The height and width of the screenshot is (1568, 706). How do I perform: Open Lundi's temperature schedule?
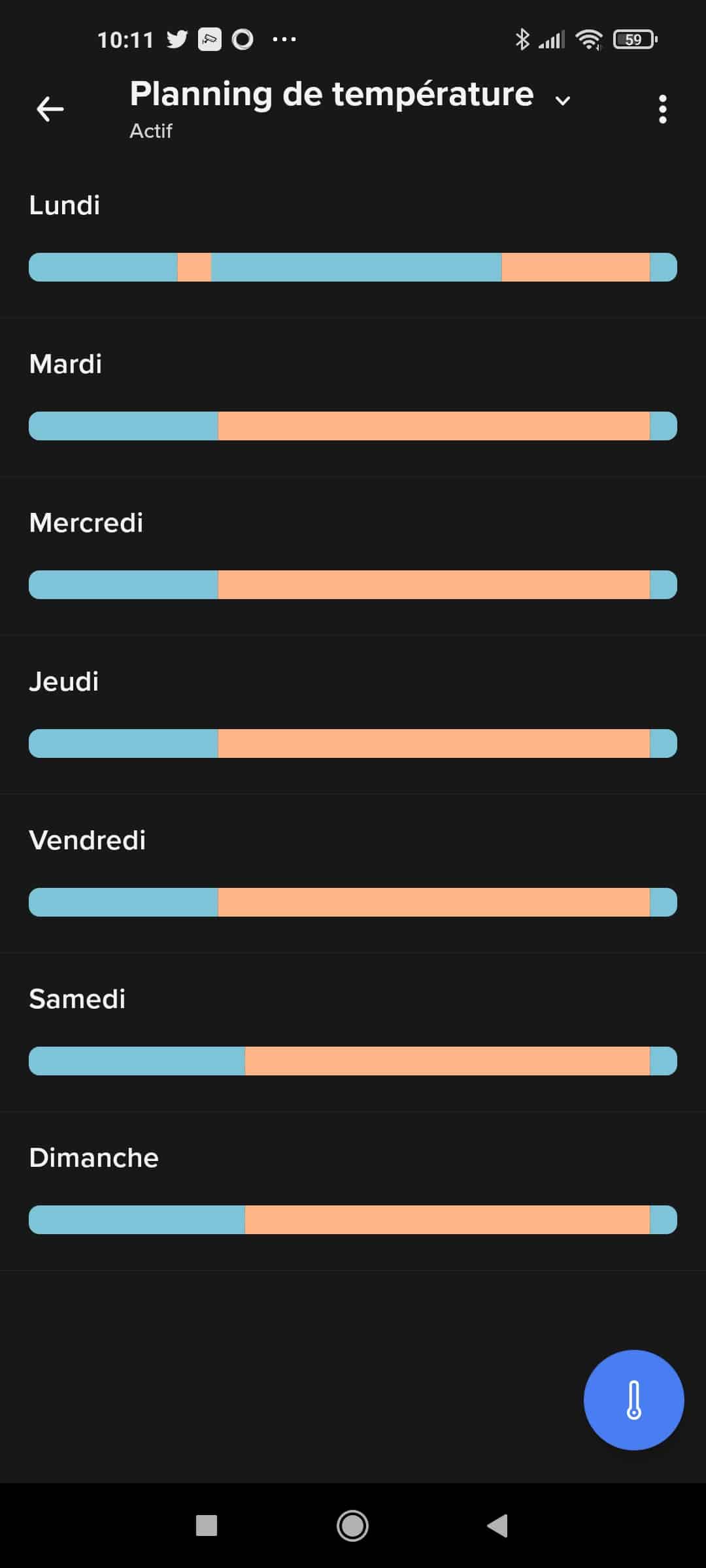tap(353, 239)
